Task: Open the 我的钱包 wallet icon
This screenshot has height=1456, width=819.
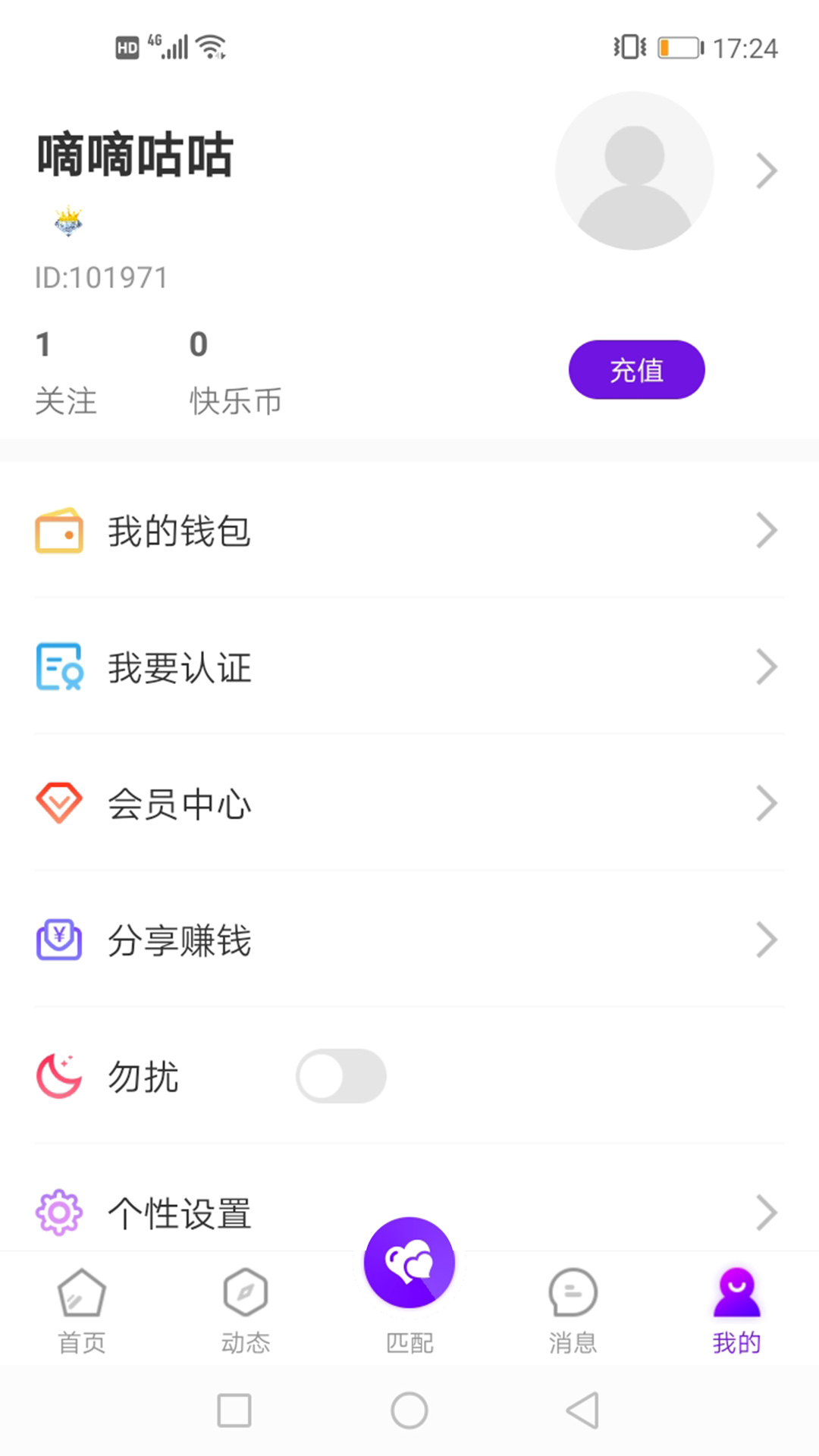Action: 59,531
